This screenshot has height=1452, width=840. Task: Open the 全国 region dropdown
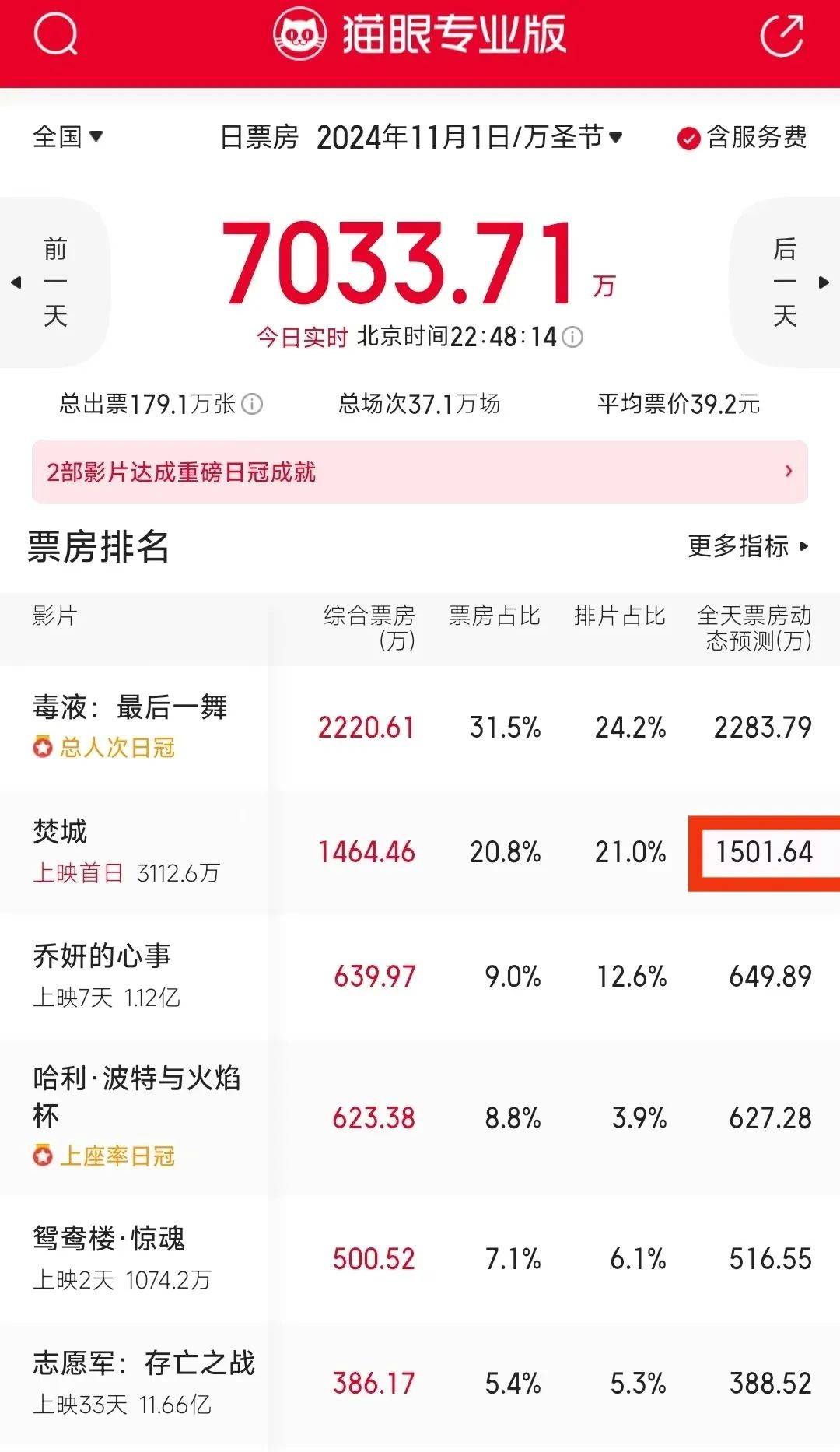[x=68, y=137]
